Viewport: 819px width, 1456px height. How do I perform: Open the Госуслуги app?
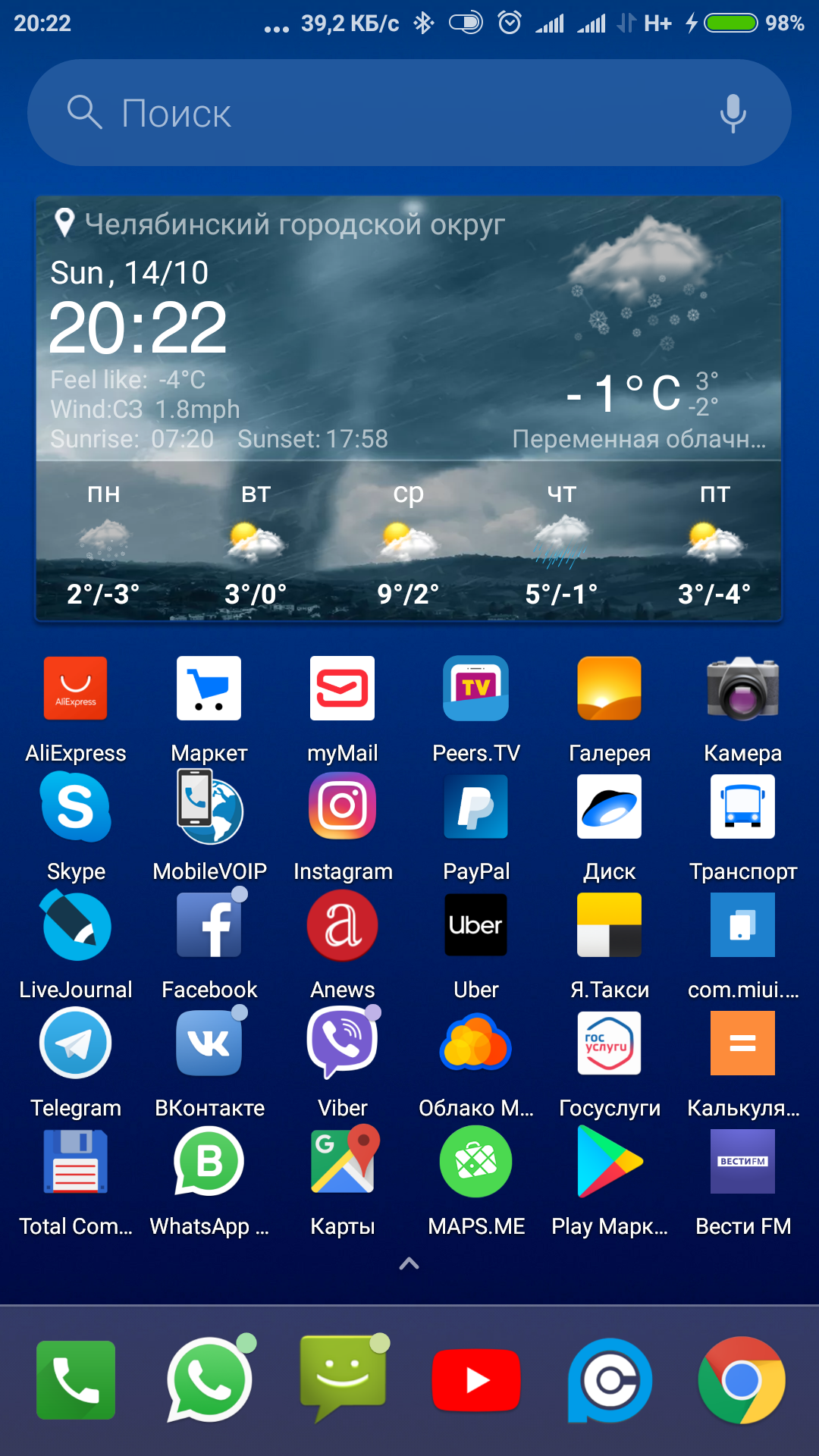point(610,1043)
